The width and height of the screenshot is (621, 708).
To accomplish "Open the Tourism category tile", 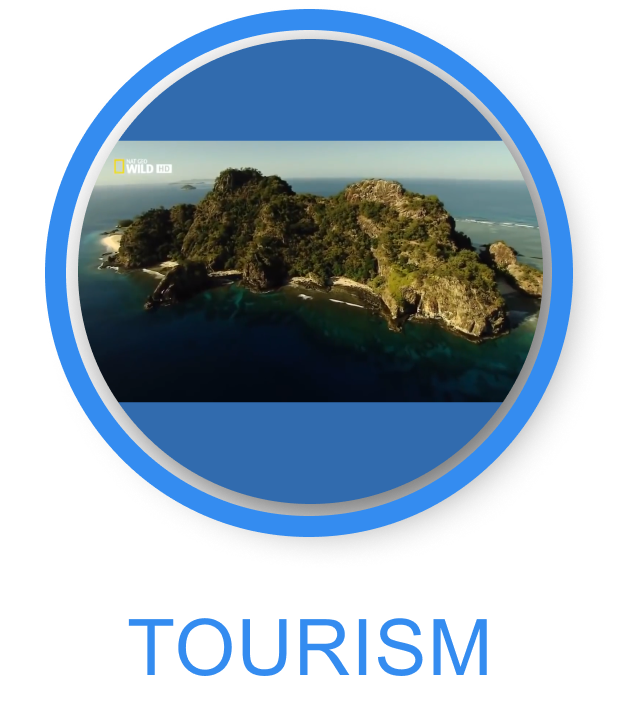I will [309, 272].
